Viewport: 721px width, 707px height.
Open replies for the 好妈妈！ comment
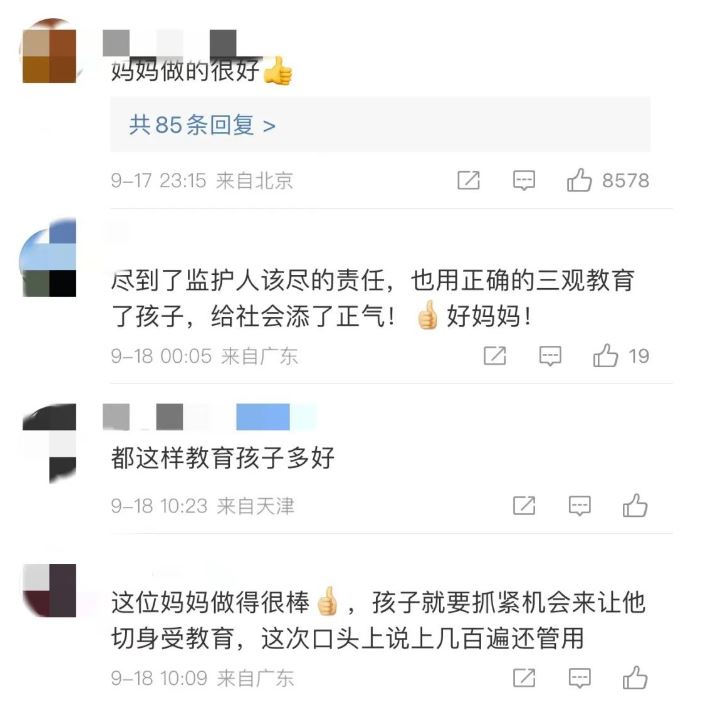[x=550, y=355]
